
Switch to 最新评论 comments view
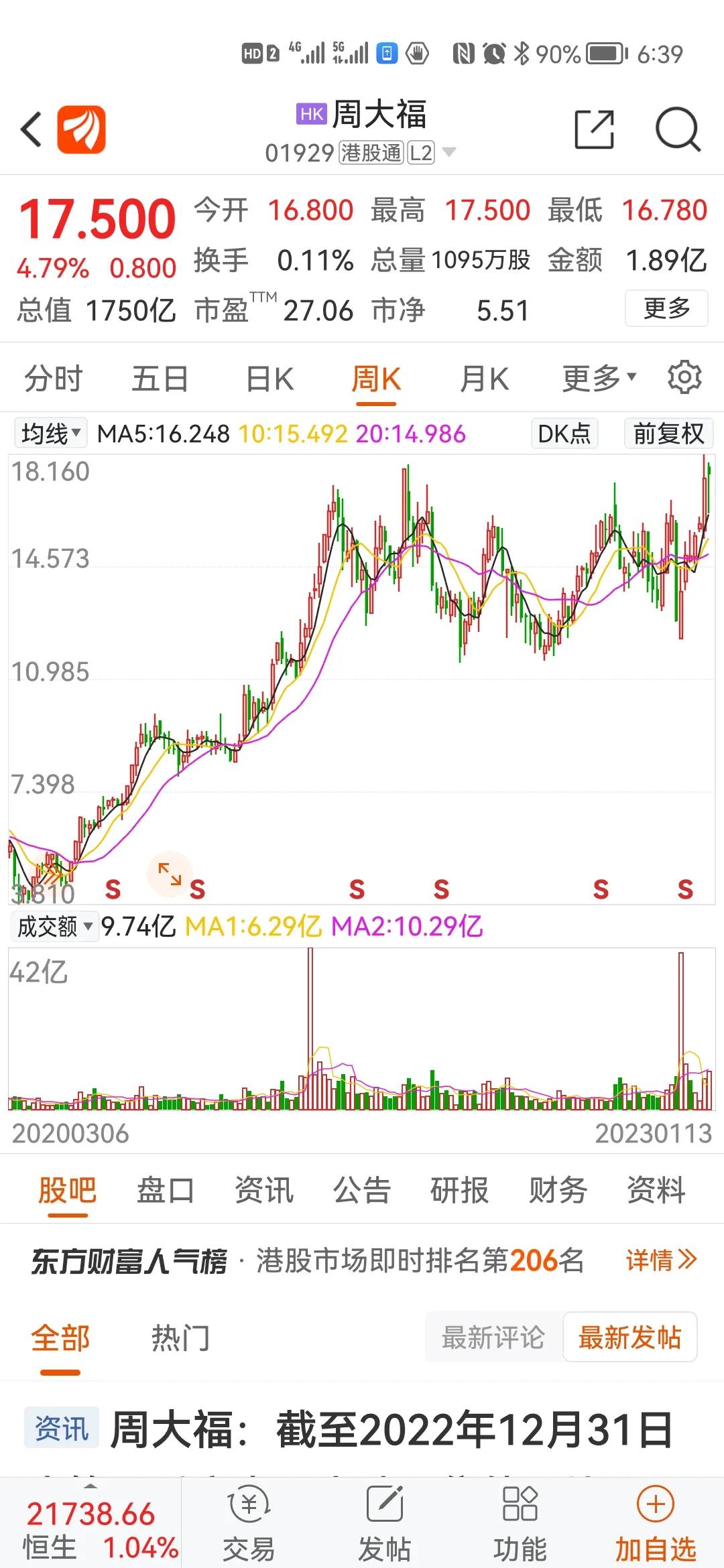[493, 1337]
